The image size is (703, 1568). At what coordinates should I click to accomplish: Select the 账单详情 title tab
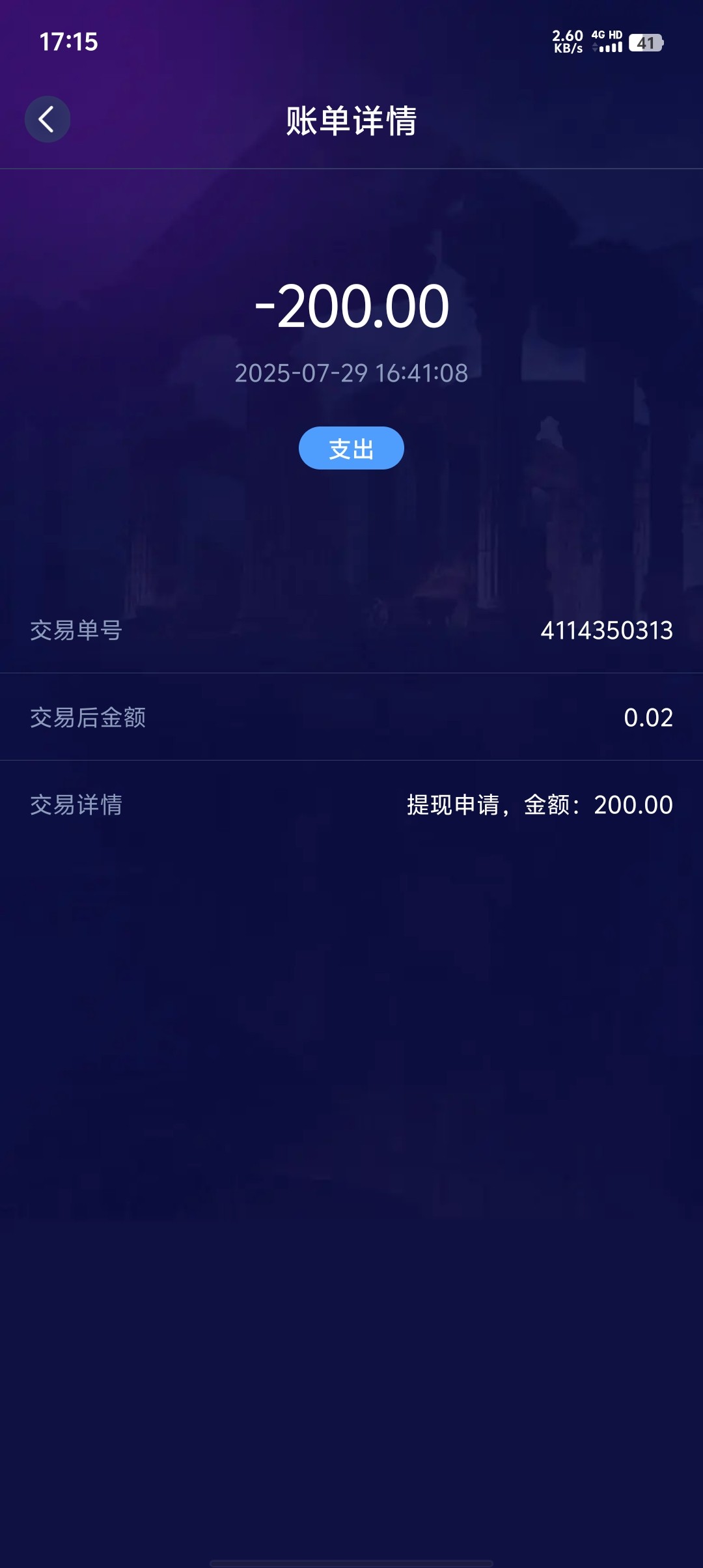pos(351,119)
